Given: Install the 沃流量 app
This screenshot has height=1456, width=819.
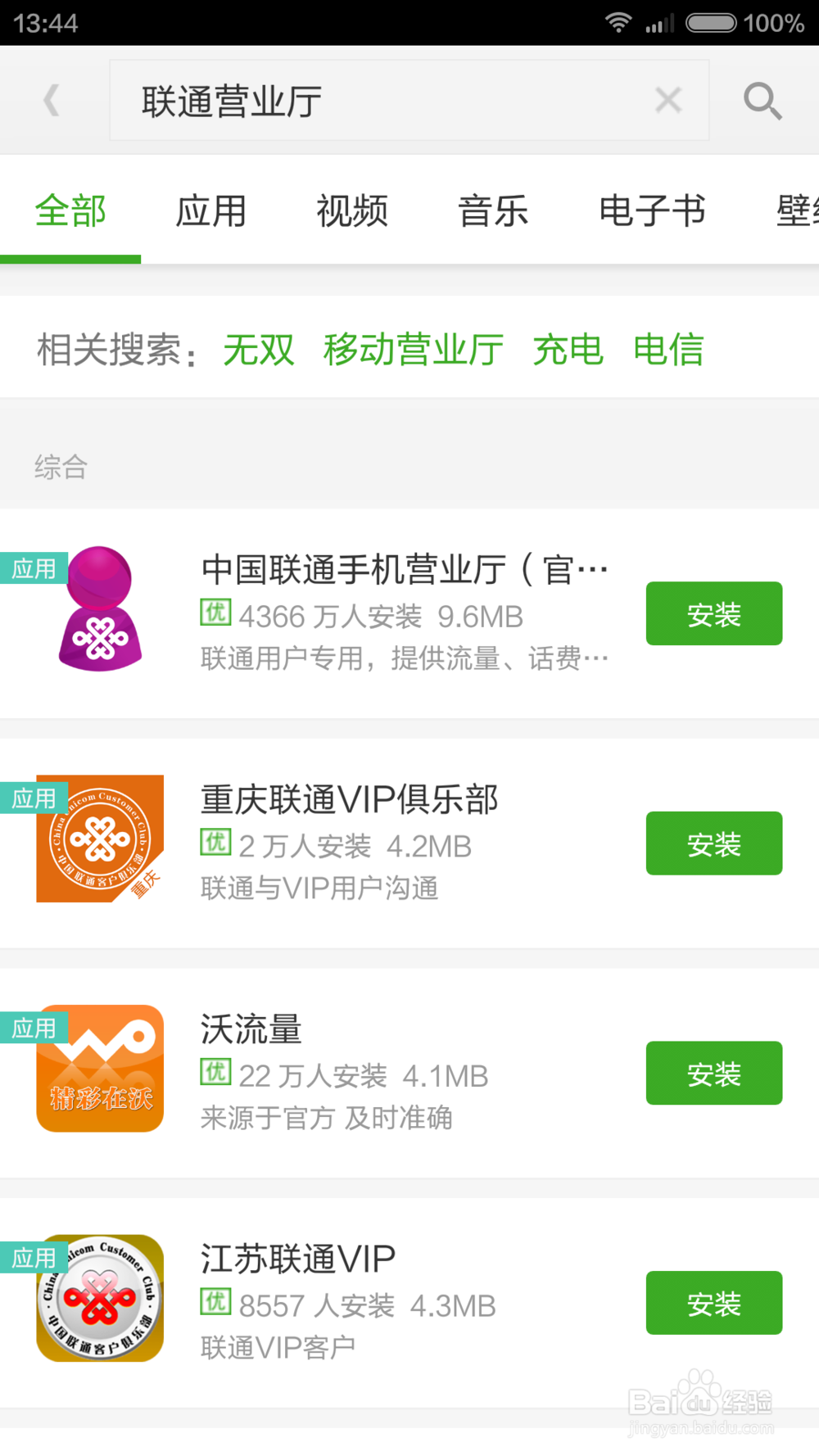Looking at the screenshot, I should 713,1073.
